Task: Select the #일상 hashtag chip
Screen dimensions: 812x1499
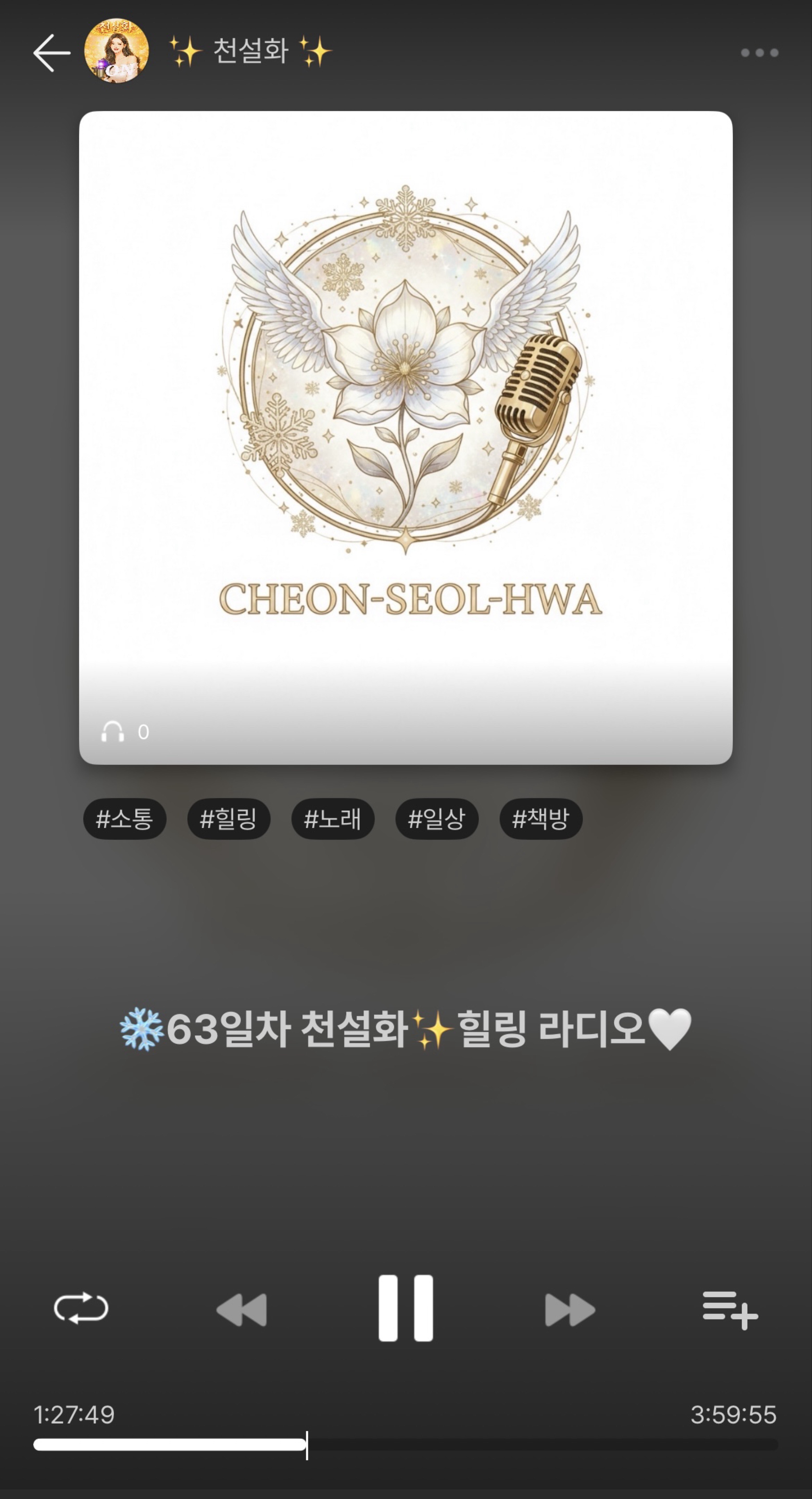Action: pos(437,819)
